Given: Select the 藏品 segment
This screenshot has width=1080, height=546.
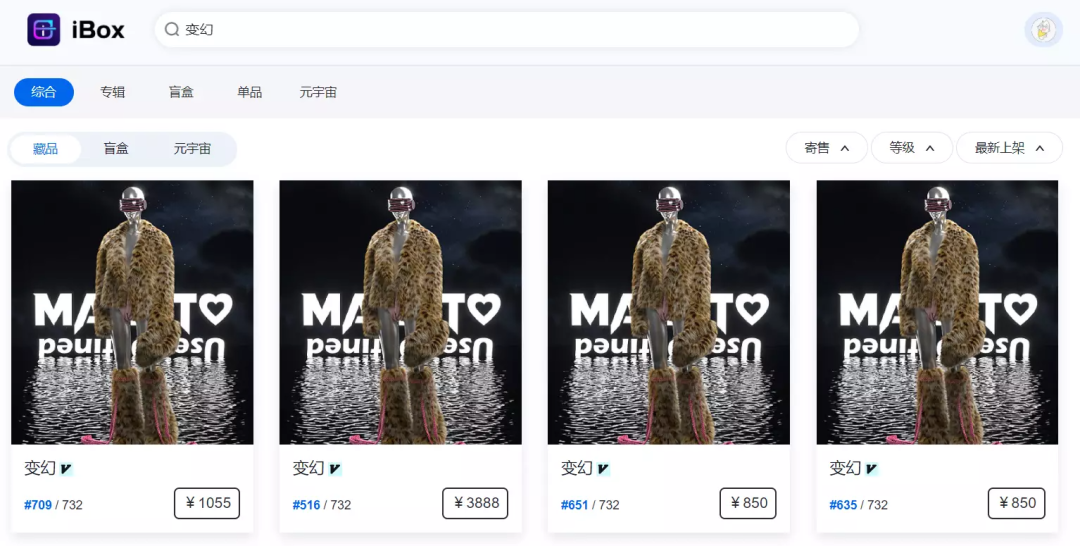Looking at the screenshot, I should [45, 149].
